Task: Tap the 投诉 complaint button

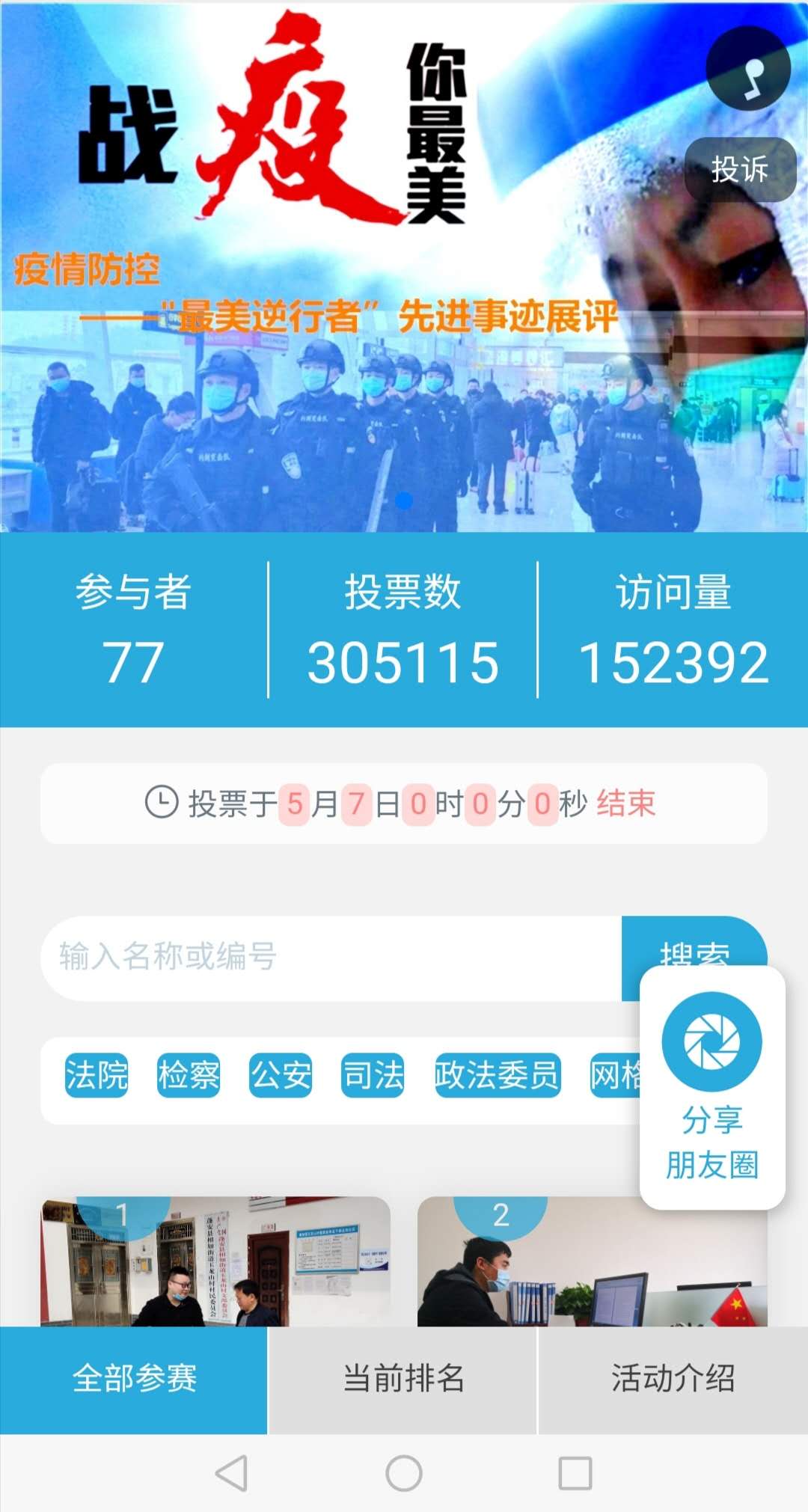Action: coord(740,169)
